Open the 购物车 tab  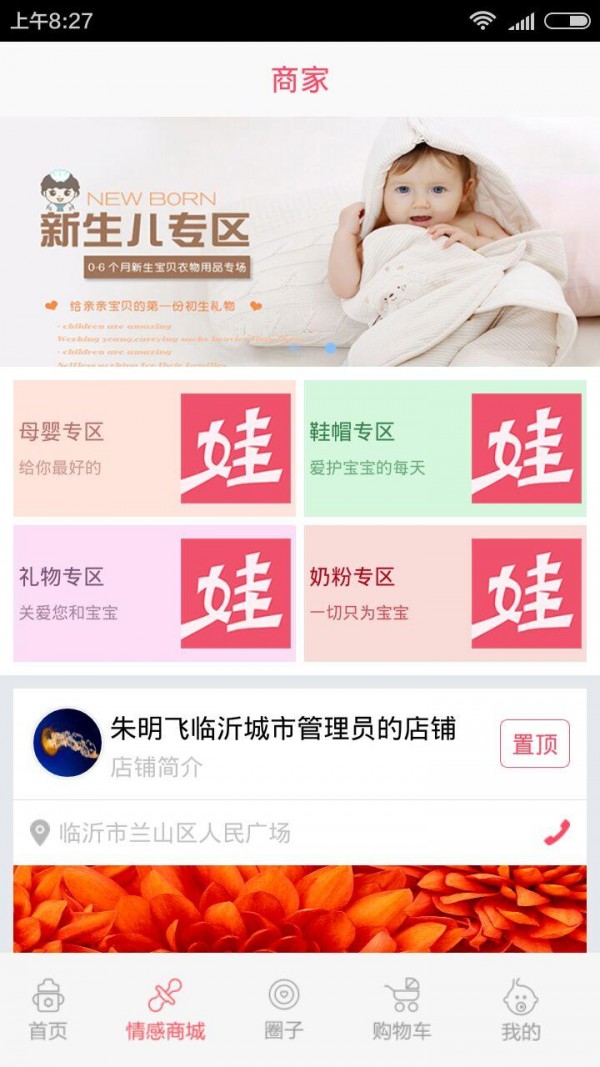click(402, 1010)
